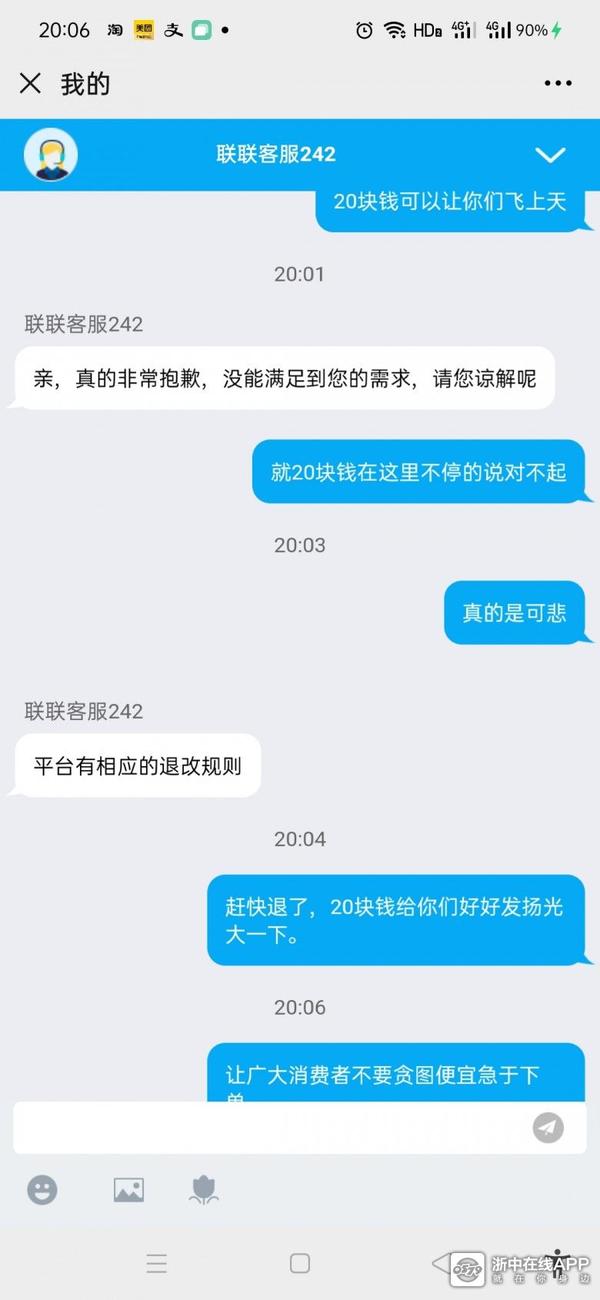Open the emoji picker
Image resolution: width=600 pixels, height=1300 pixels.
42,1189
